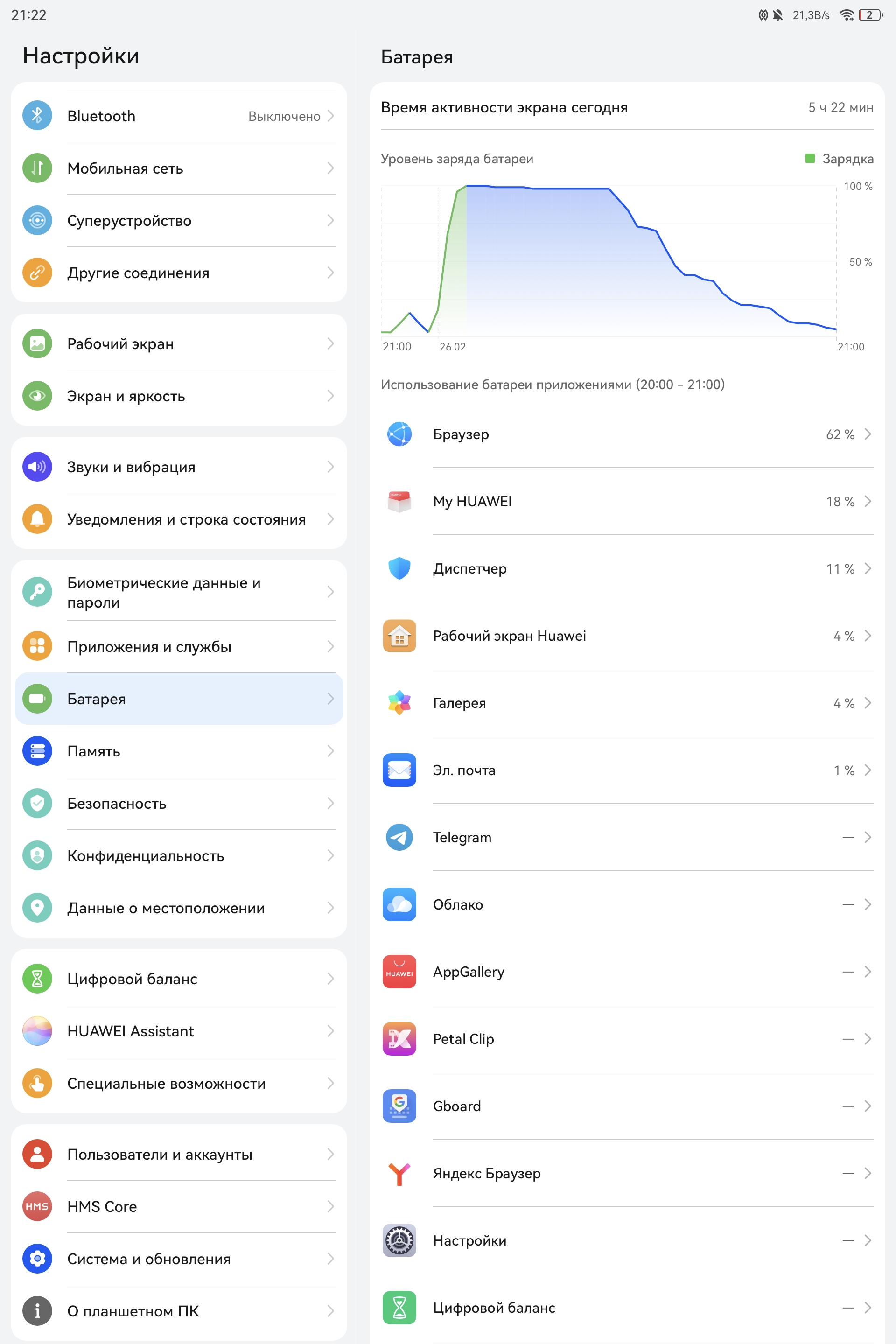Go to Суперустройство
This screenshot has height=1344, width=896.
tap(178, 221)
